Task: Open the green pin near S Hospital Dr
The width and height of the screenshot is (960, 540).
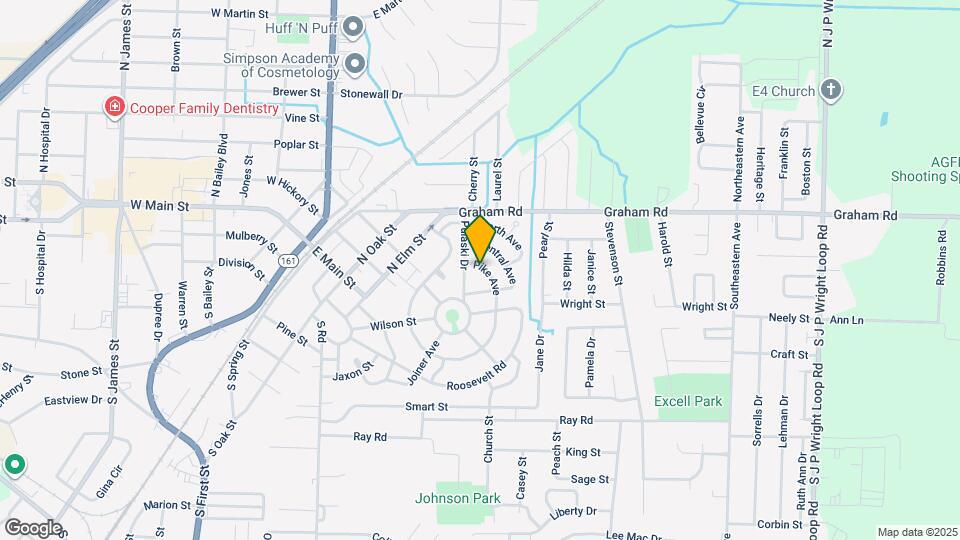Action: click(14, 465)
